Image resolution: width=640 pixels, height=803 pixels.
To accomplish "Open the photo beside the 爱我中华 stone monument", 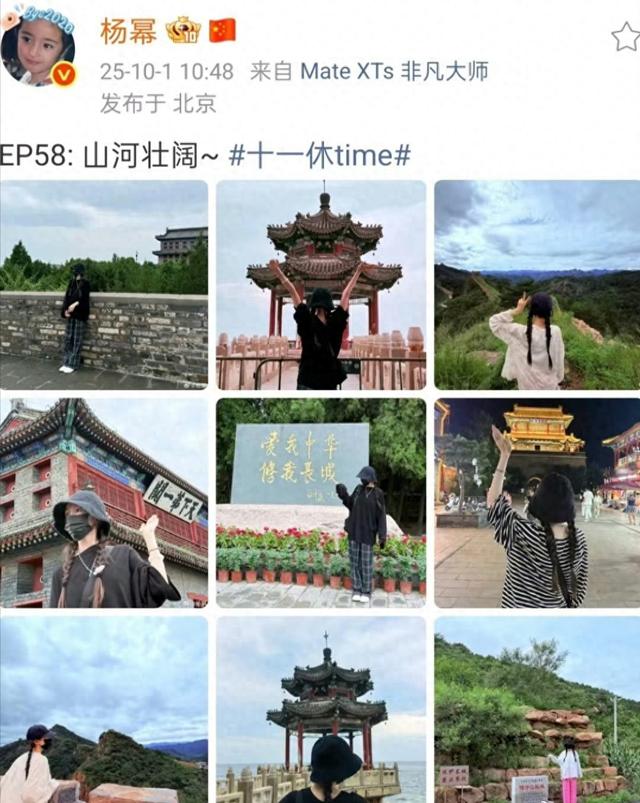I will click(321, 503).
